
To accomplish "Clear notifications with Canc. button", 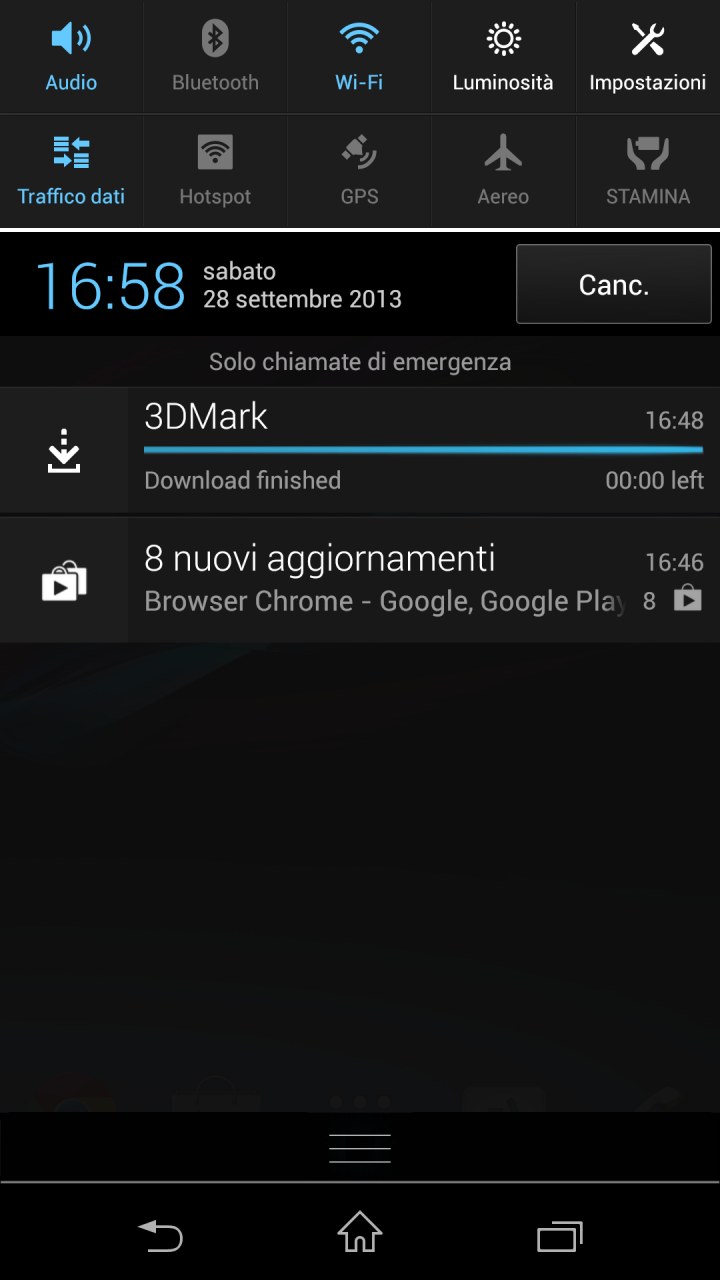I will tap(614, 284).
